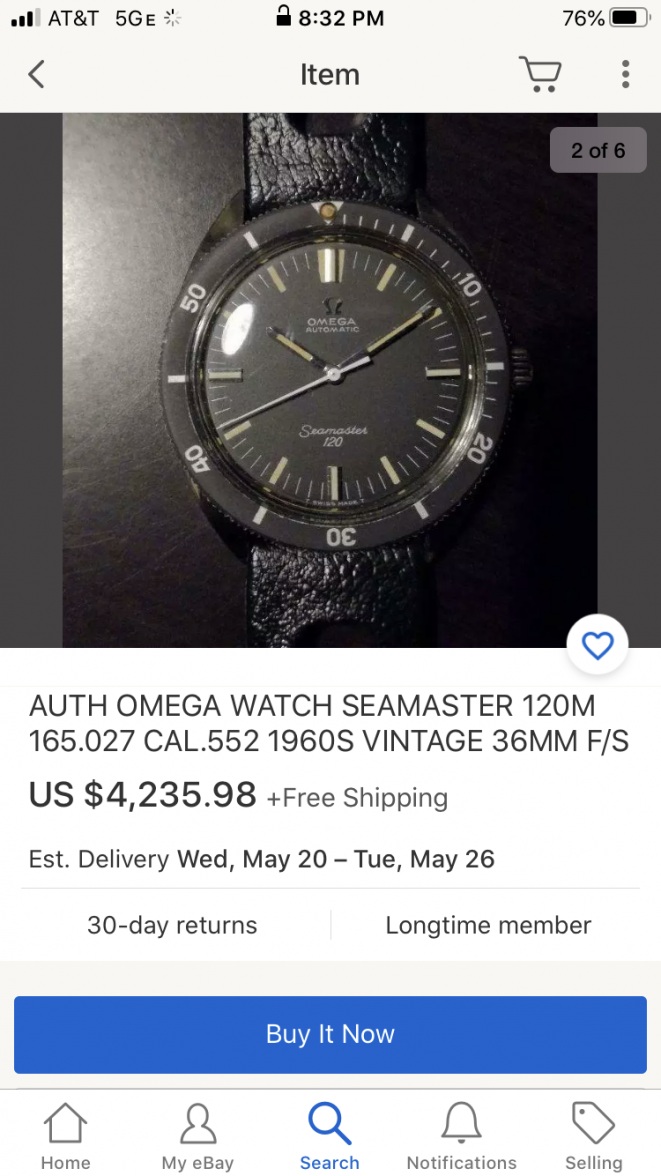Open the My eBay tab
This screenshot has width=661, height=1176.
pos(197,1136)
